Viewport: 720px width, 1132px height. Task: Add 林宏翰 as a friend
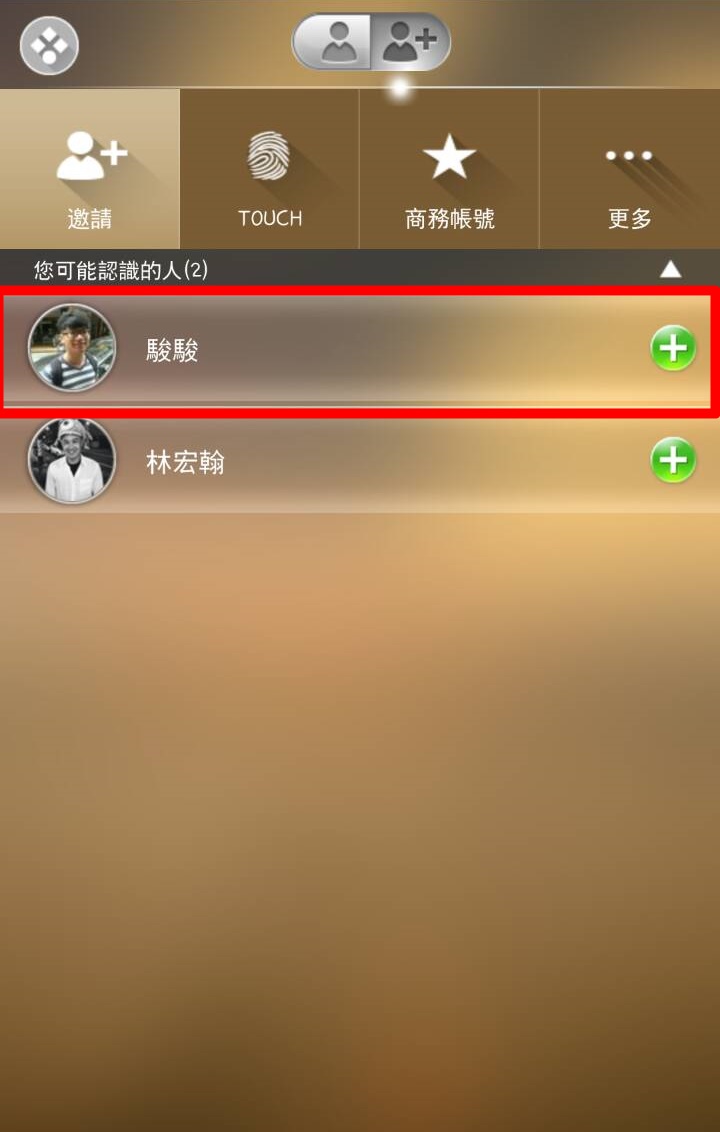[673, 460]
